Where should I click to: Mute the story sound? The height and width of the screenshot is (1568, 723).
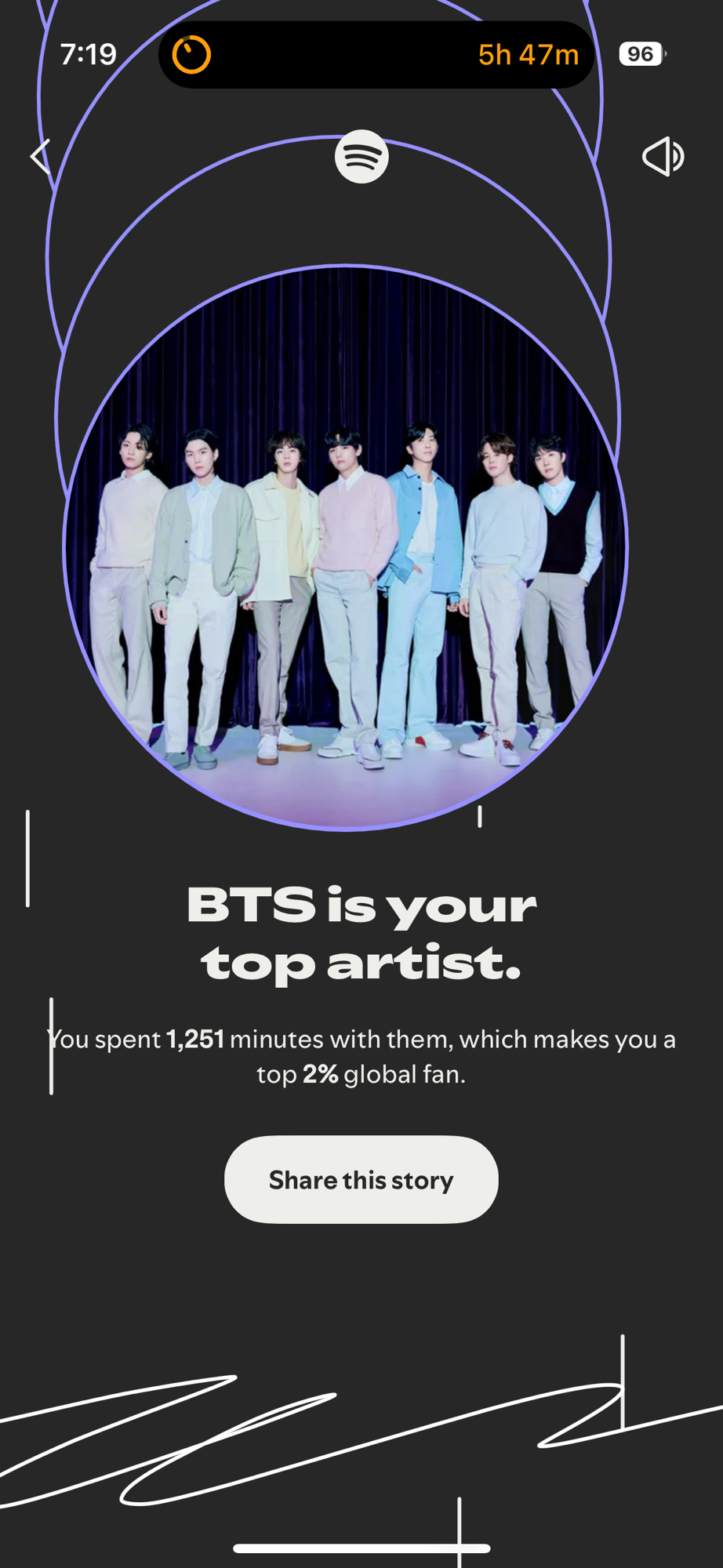click(663, 157)
